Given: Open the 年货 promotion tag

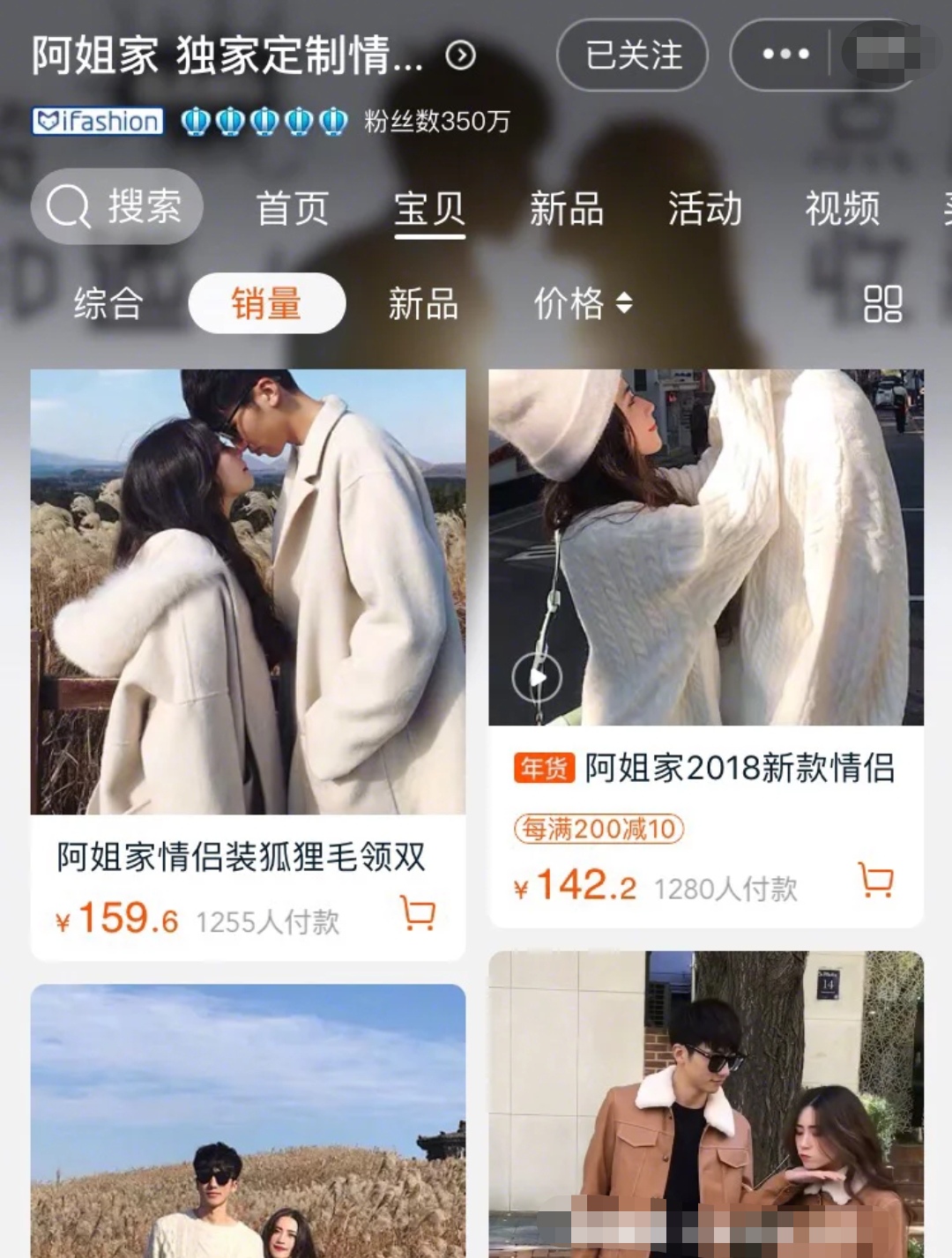Looking at the screenshot, I should click(x=544, y=768).
